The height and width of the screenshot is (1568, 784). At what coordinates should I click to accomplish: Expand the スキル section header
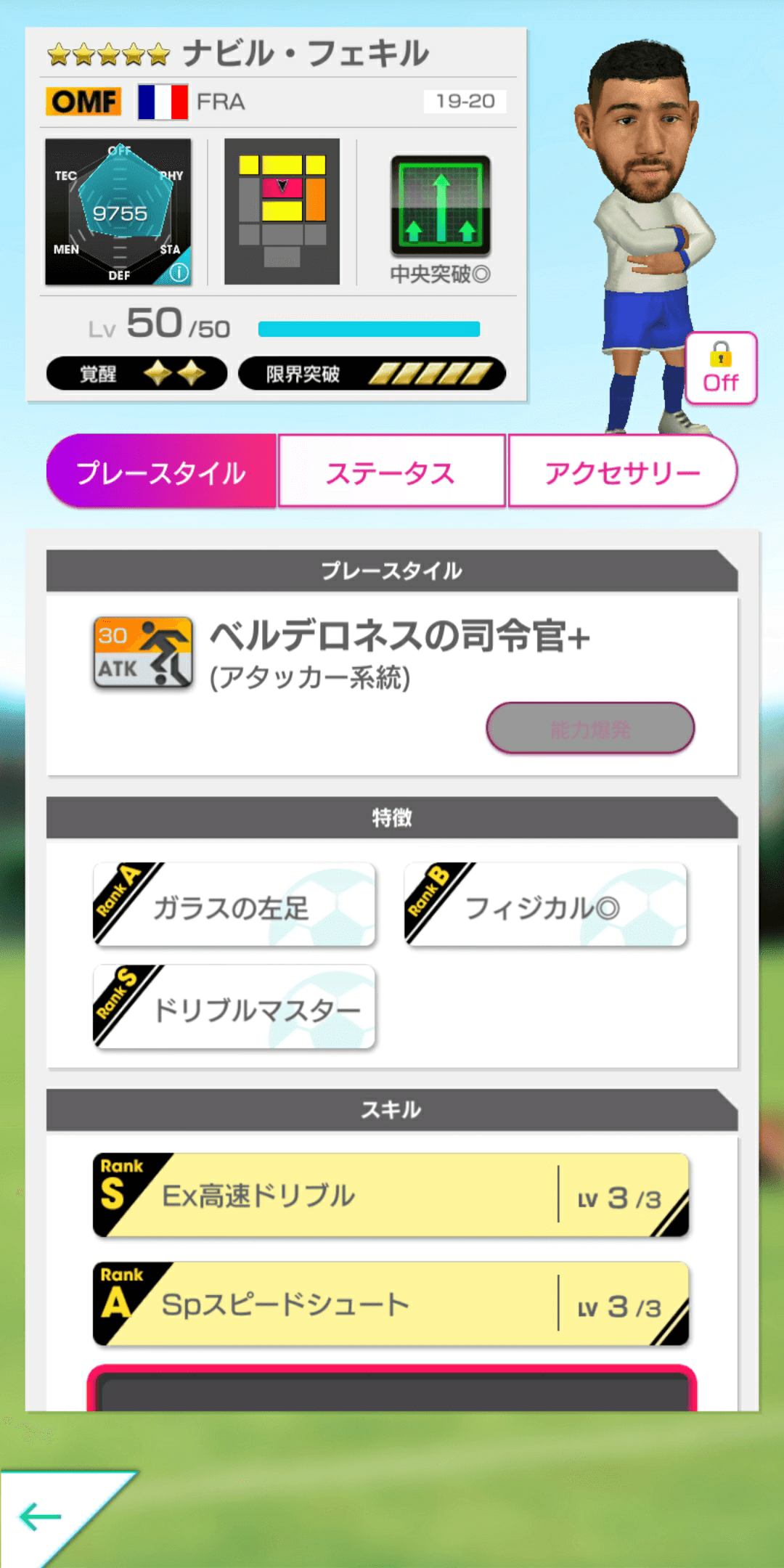392,1108
